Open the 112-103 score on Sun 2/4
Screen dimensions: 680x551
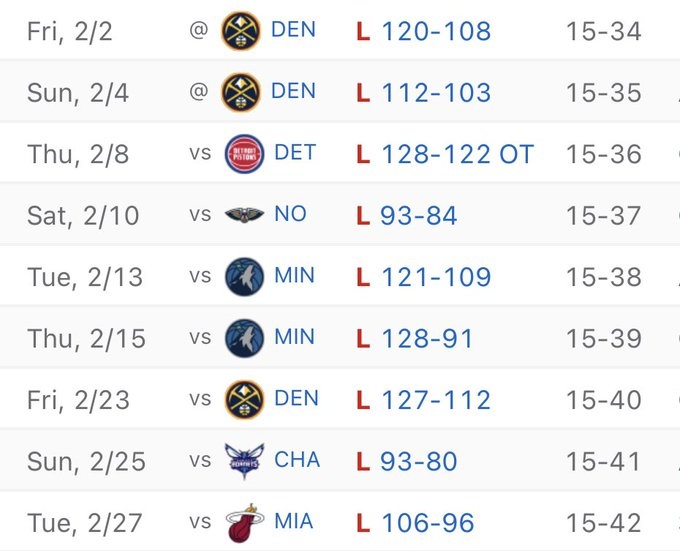(435, 93)
